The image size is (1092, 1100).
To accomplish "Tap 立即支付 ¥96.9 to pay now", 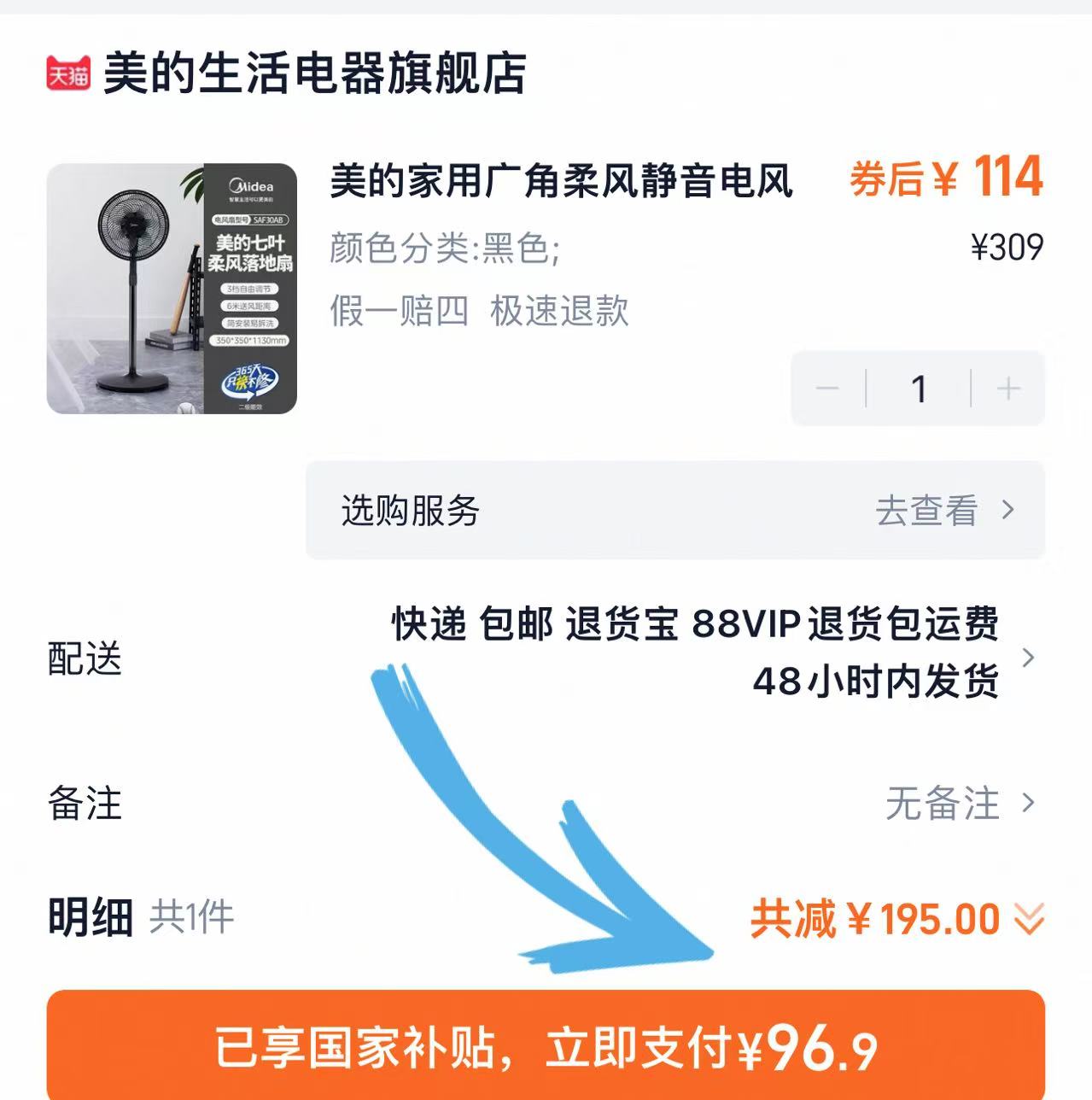I will pos(546,1046).
